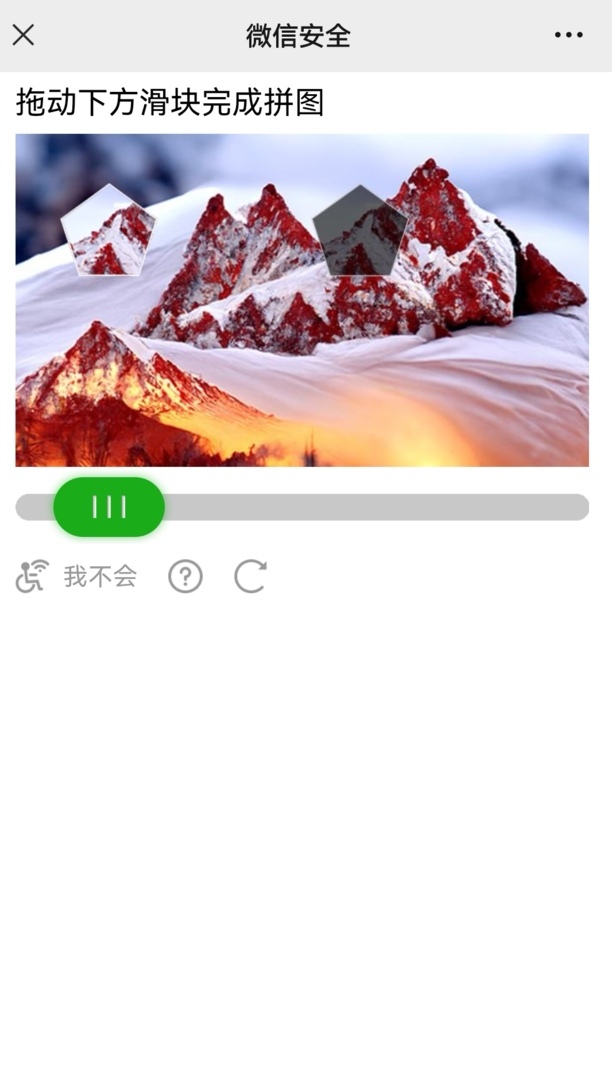Screen dimensions: 612x1070
Task: Open the help question mark icon
Action: coord(185,576)
